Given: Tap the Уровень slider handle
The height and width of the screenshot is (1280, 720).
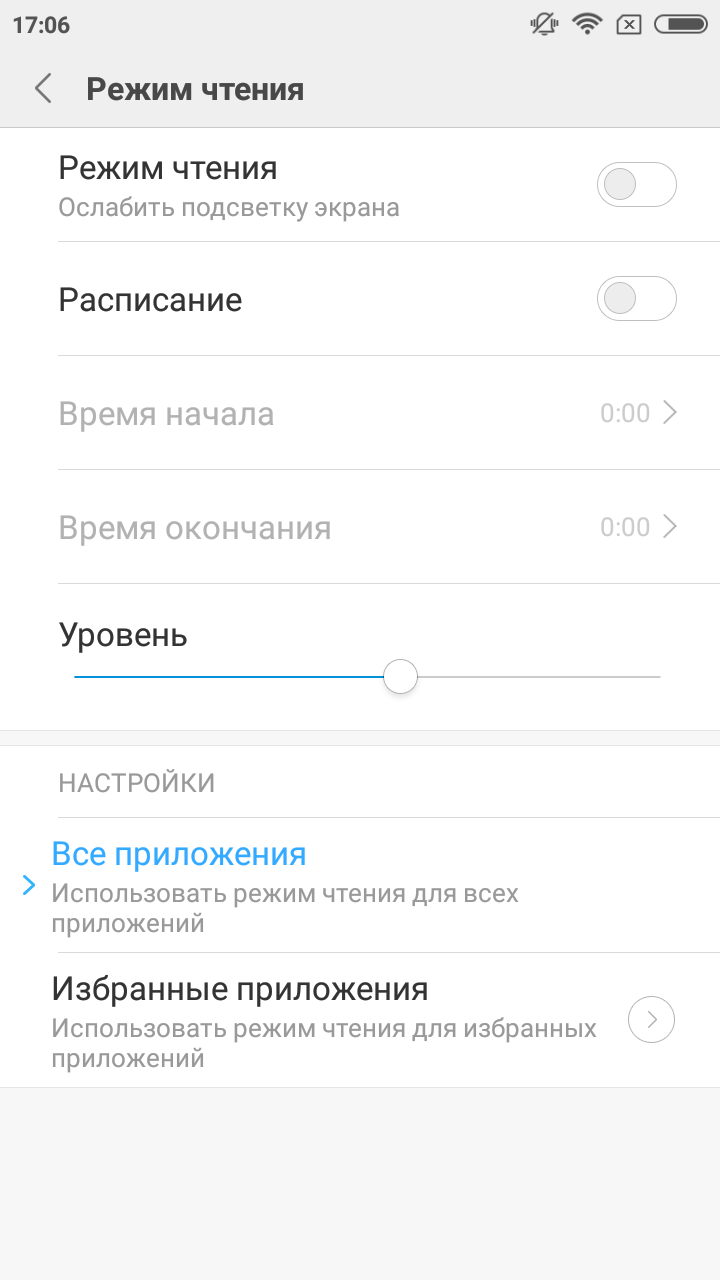Looking at the screenshot, I should [400, 677].
